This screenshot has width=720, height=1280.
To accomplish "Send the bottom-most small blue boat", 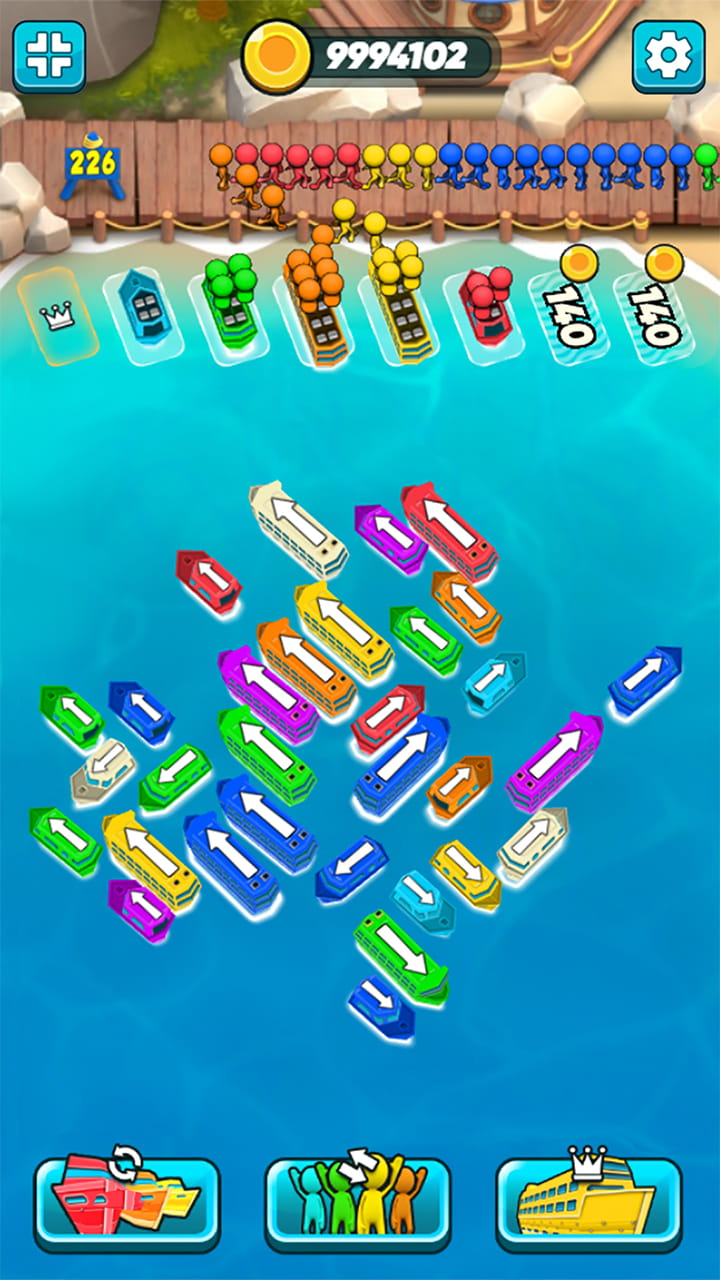I will [381, 1007].
